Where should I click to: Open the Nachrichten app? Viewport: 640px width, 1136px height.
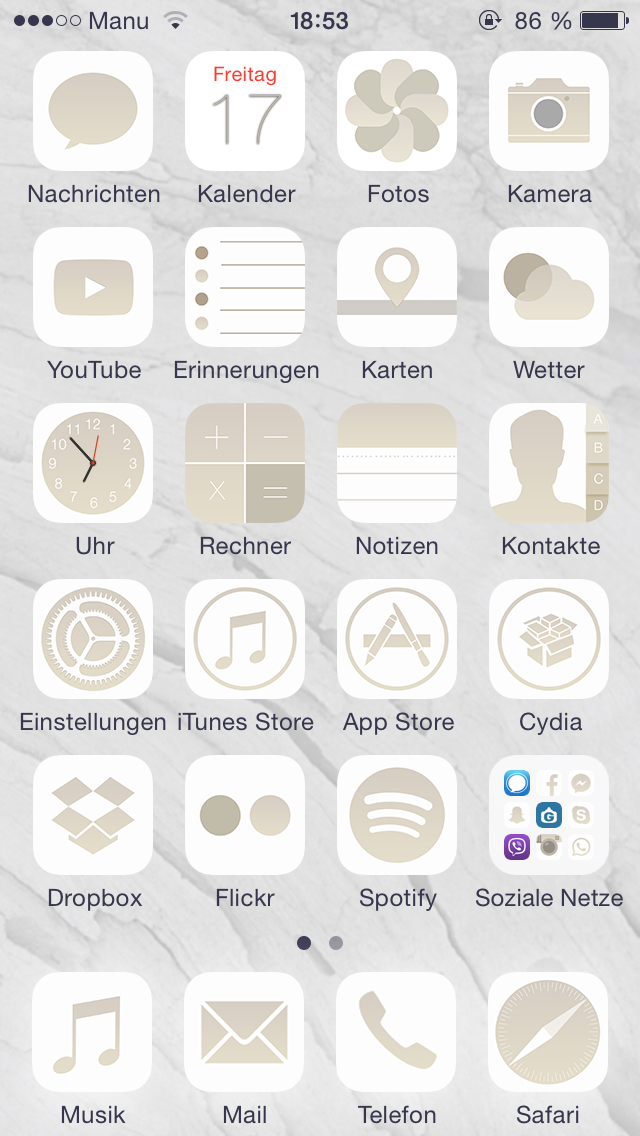coord(93,111)
